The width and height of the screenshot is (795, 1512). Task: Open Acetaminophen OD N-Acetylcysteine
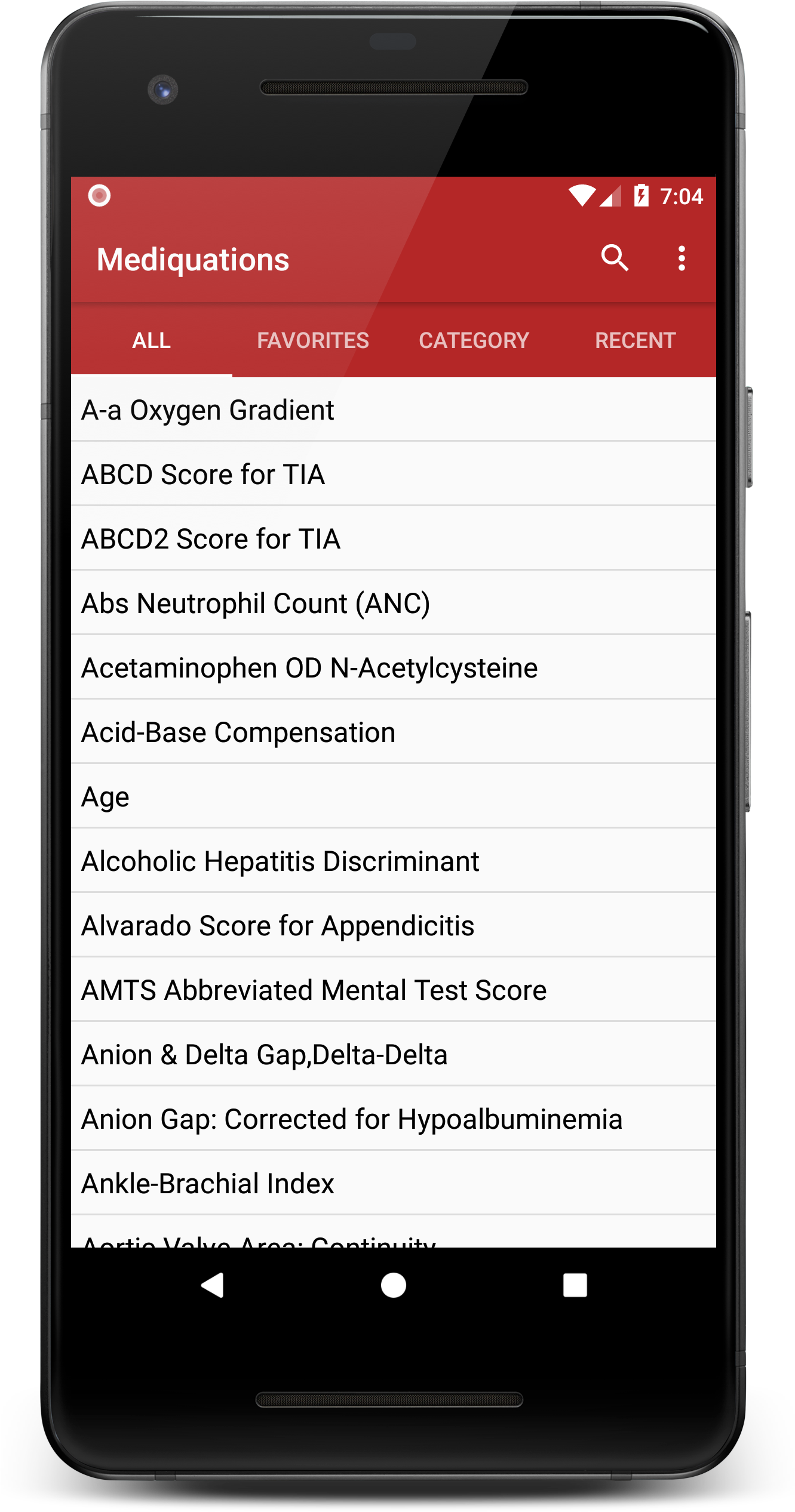point(393,668)
